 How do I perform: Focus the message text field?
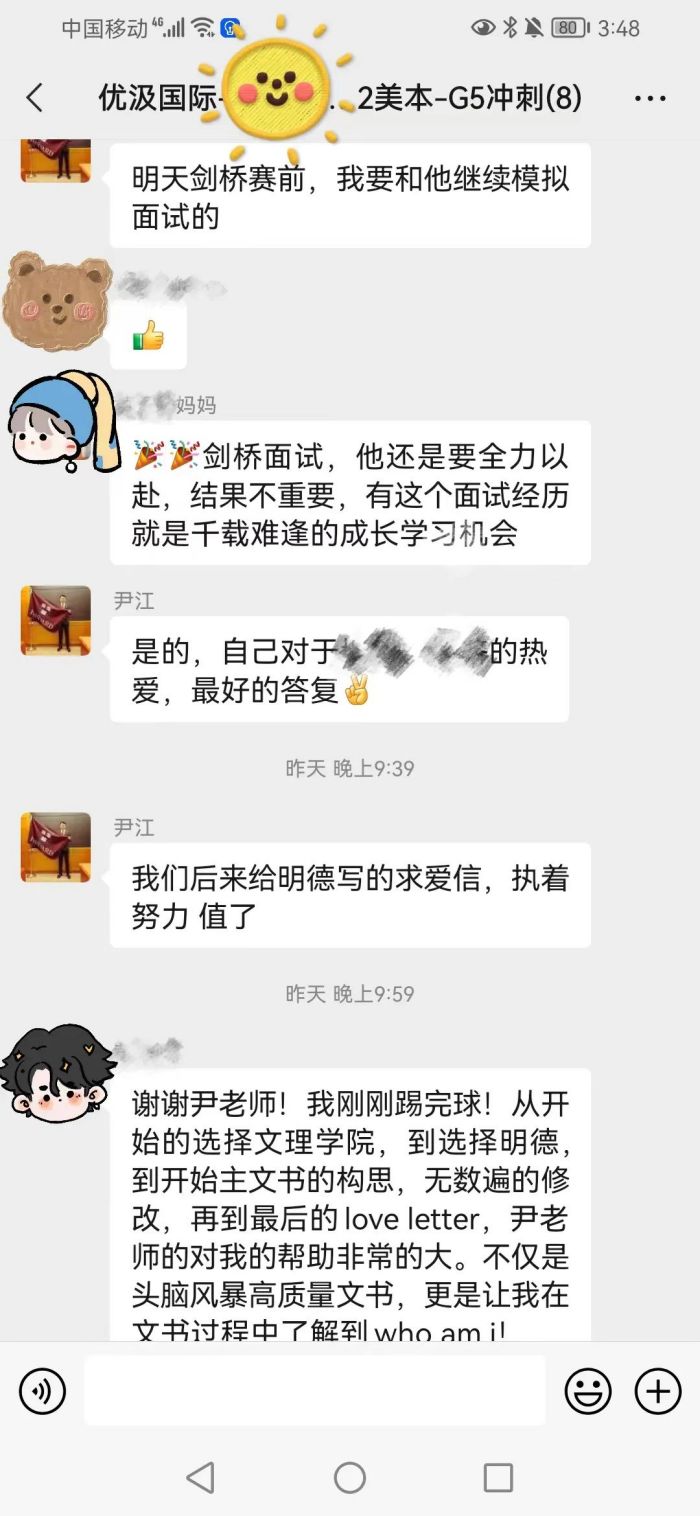coord(315,1390)
